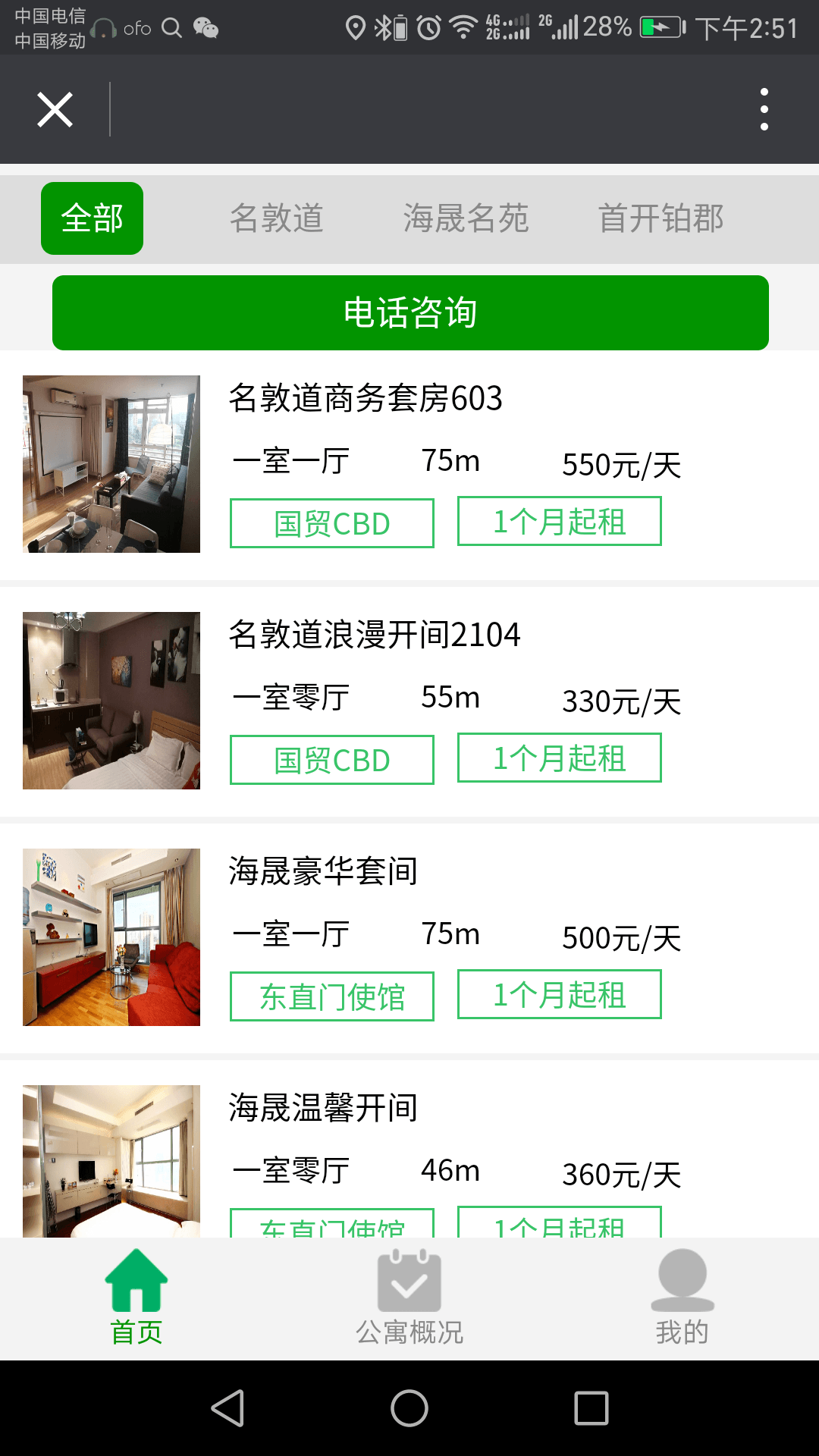Open listing 名敦道浪漫开间2104
819x1456 pixels.
374,635
